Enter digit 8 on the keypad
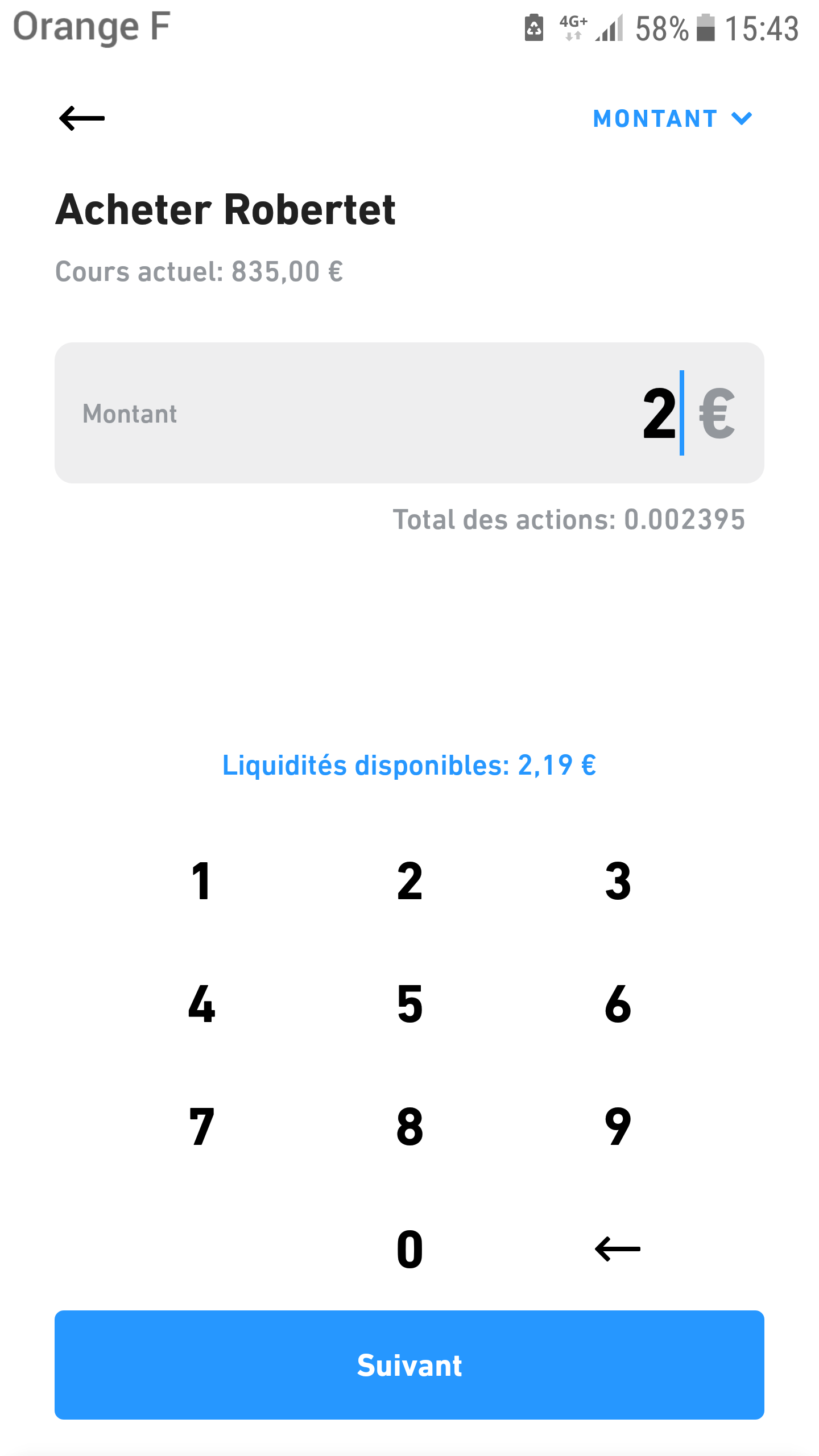819x1456 pixels. (x=409, y=1127)
